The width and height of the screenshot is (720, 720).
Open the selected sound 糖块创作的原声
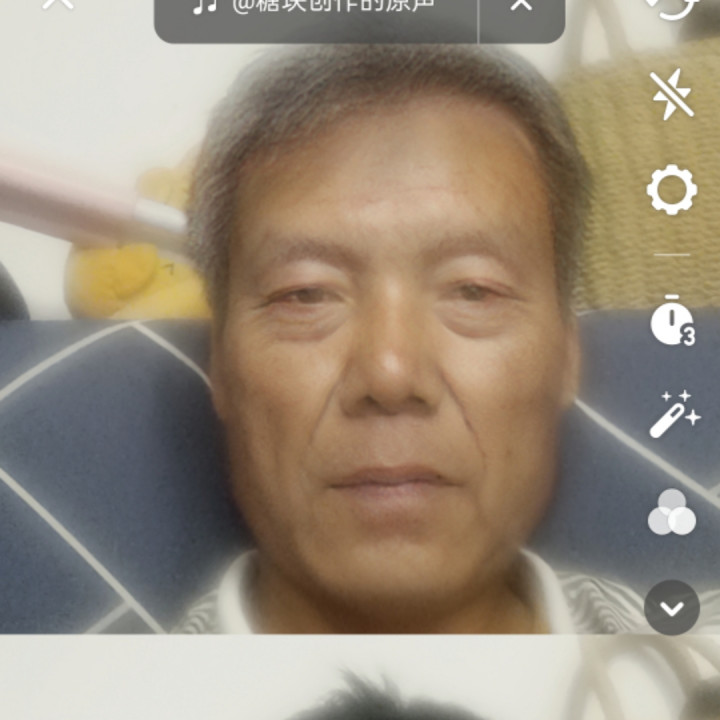tap(316, 8)
